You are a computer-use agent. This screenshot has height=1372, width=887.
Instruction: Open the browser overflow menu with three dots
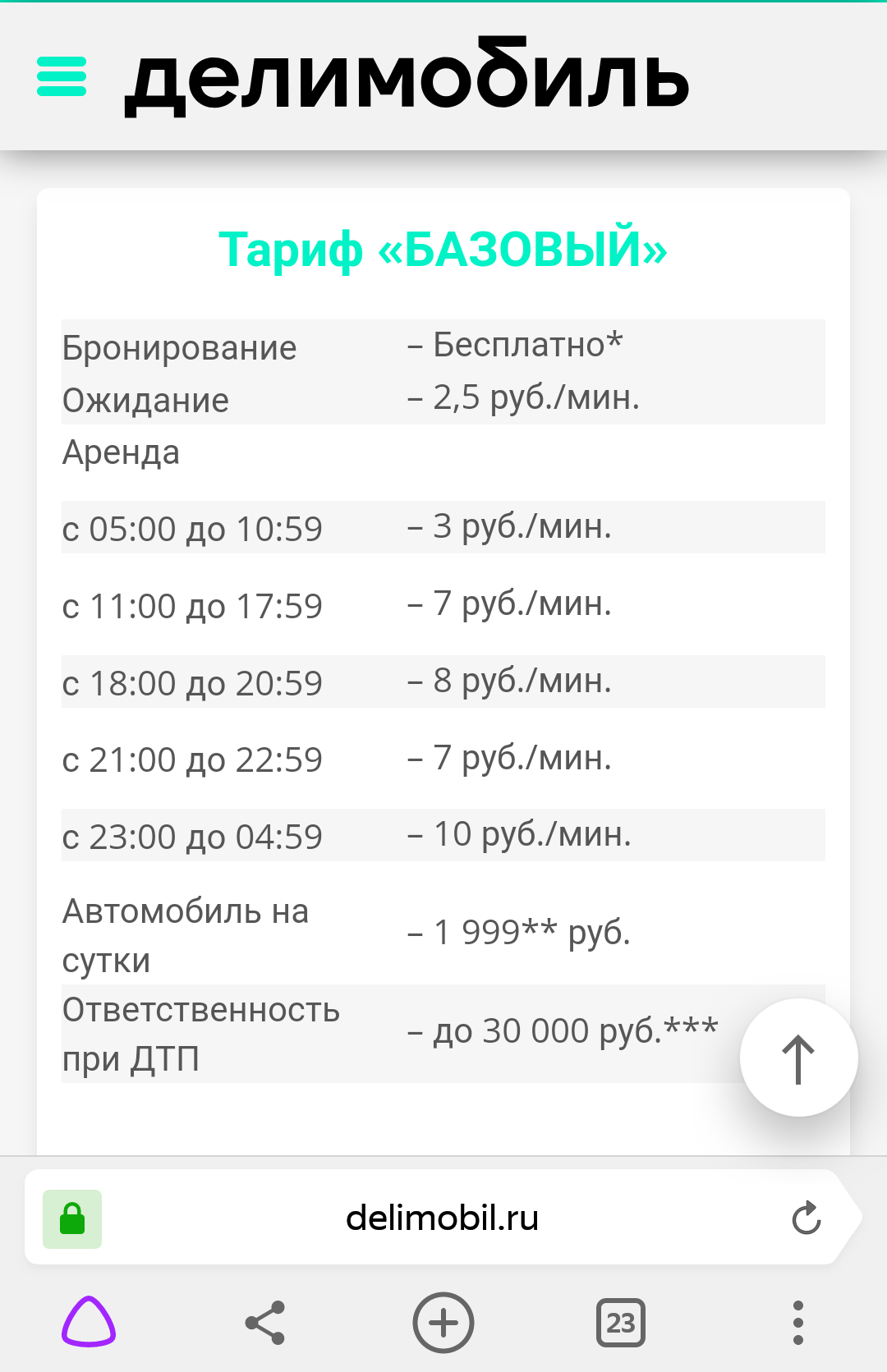tap(797, 1322)
